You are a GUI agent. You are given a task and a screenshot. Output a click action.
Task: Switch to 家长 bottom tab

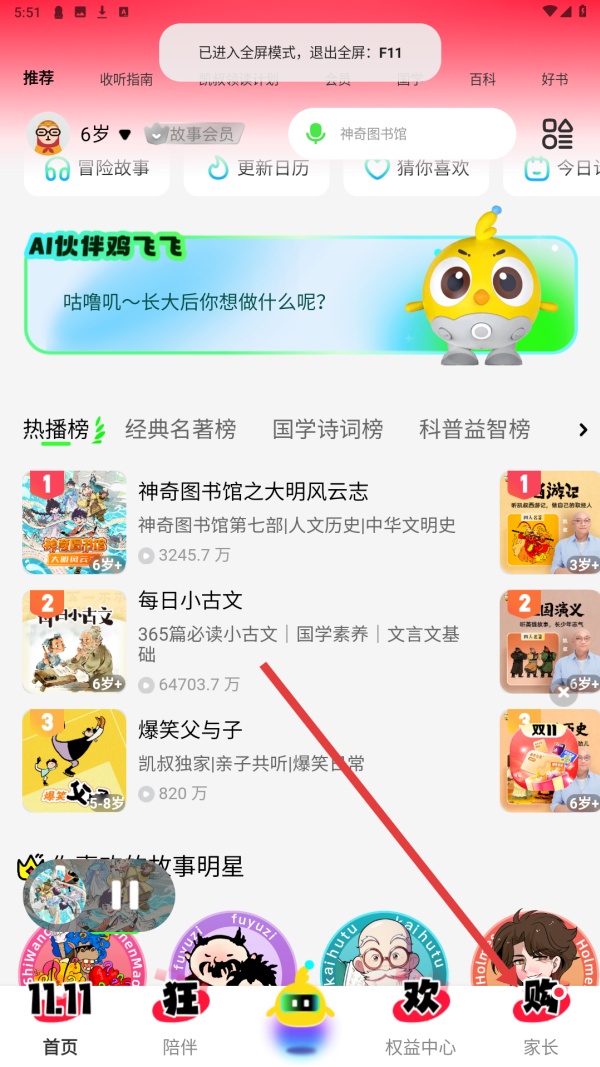point(540,1020)
